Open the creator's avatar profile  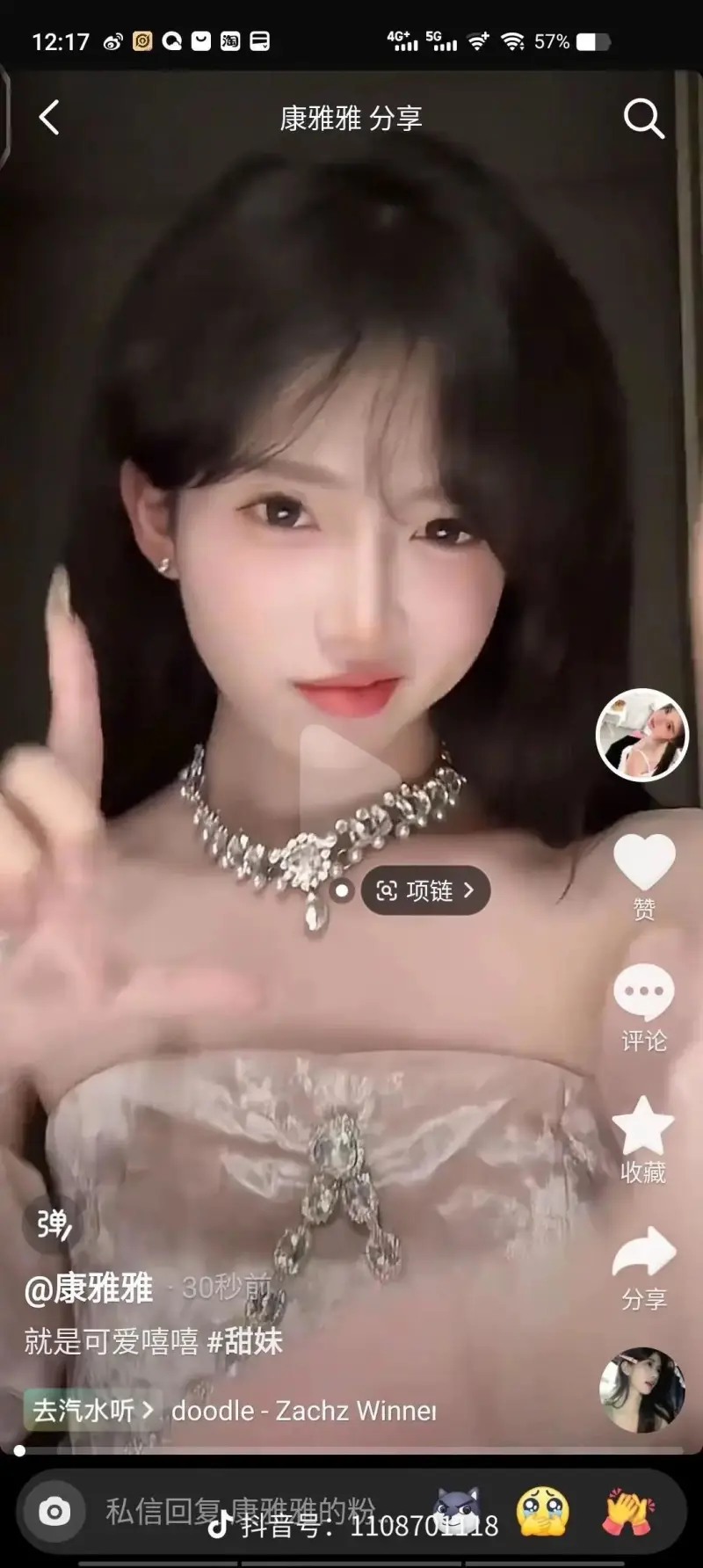tap(642, 734)
